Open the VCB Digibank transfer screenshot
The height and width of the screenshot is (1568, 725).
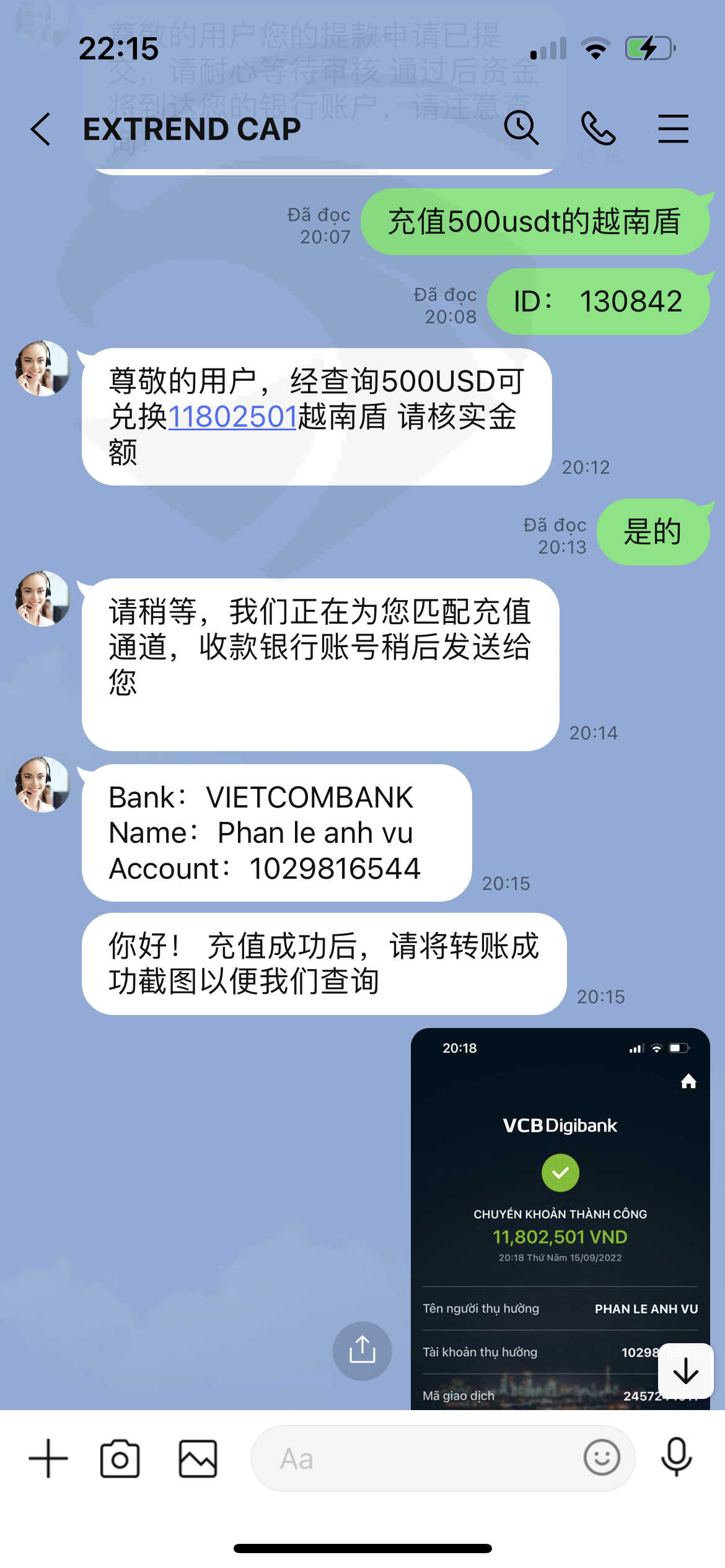point(560,1219)
